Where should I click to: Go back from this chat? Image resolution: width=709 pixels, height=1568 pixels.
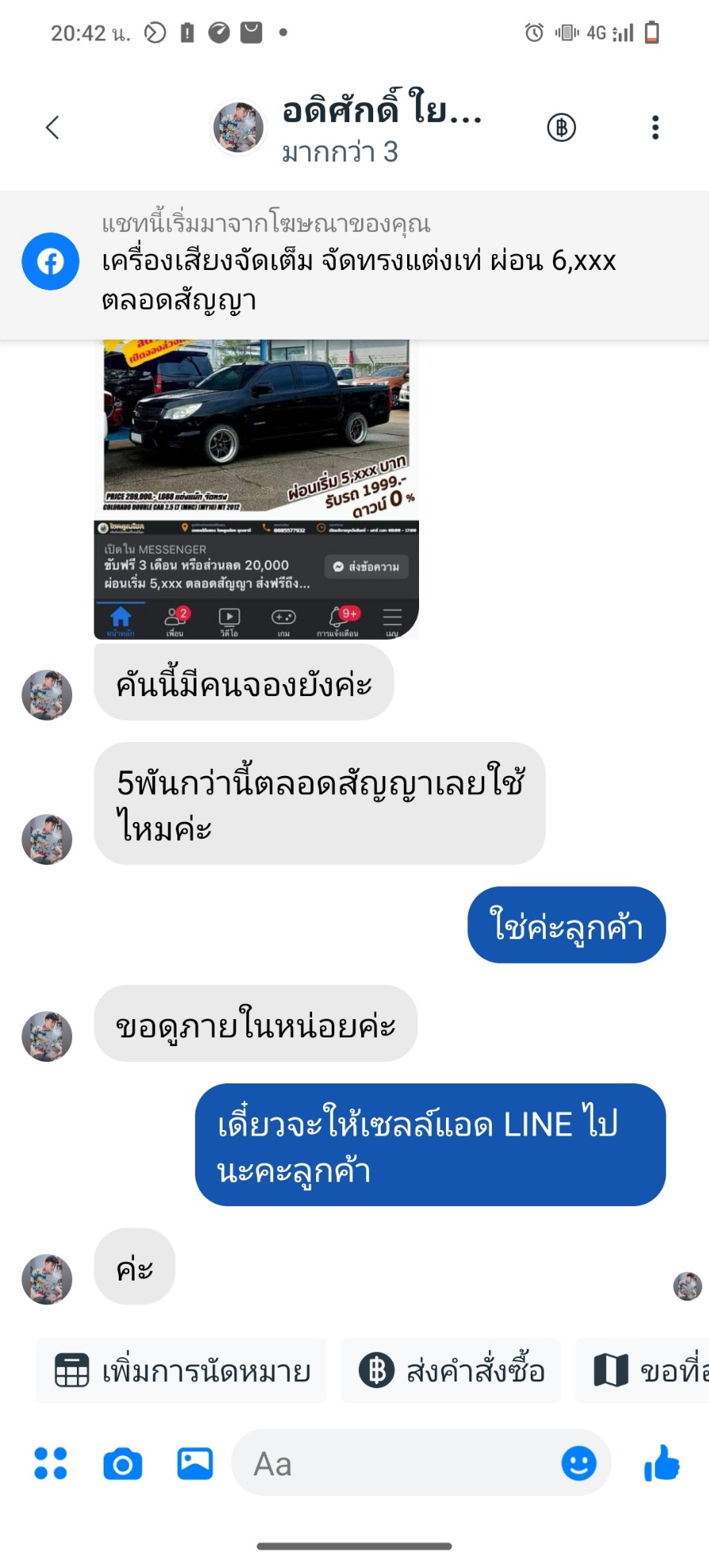(x=52, y=127)
